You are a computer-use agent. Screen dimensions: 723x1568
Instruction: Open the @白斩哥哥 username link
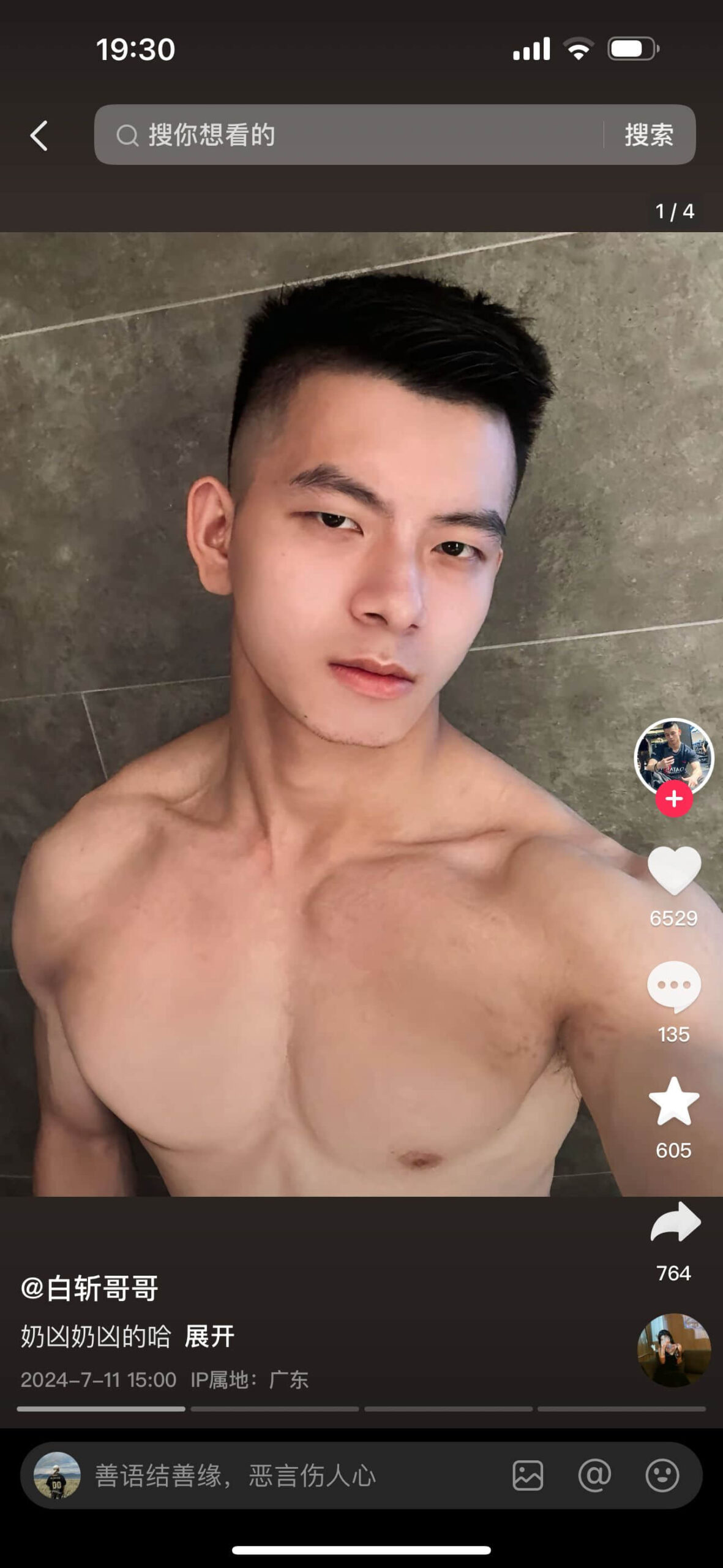coord(89,1287)
